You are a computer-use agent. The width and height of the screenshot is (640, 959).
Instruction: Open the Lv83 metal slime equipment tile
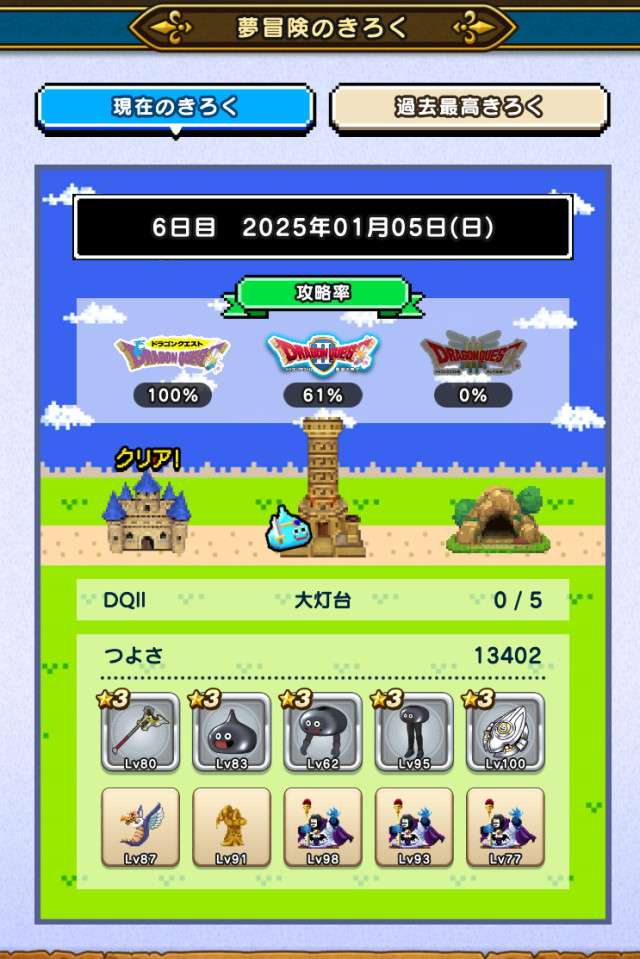[231, 732]
